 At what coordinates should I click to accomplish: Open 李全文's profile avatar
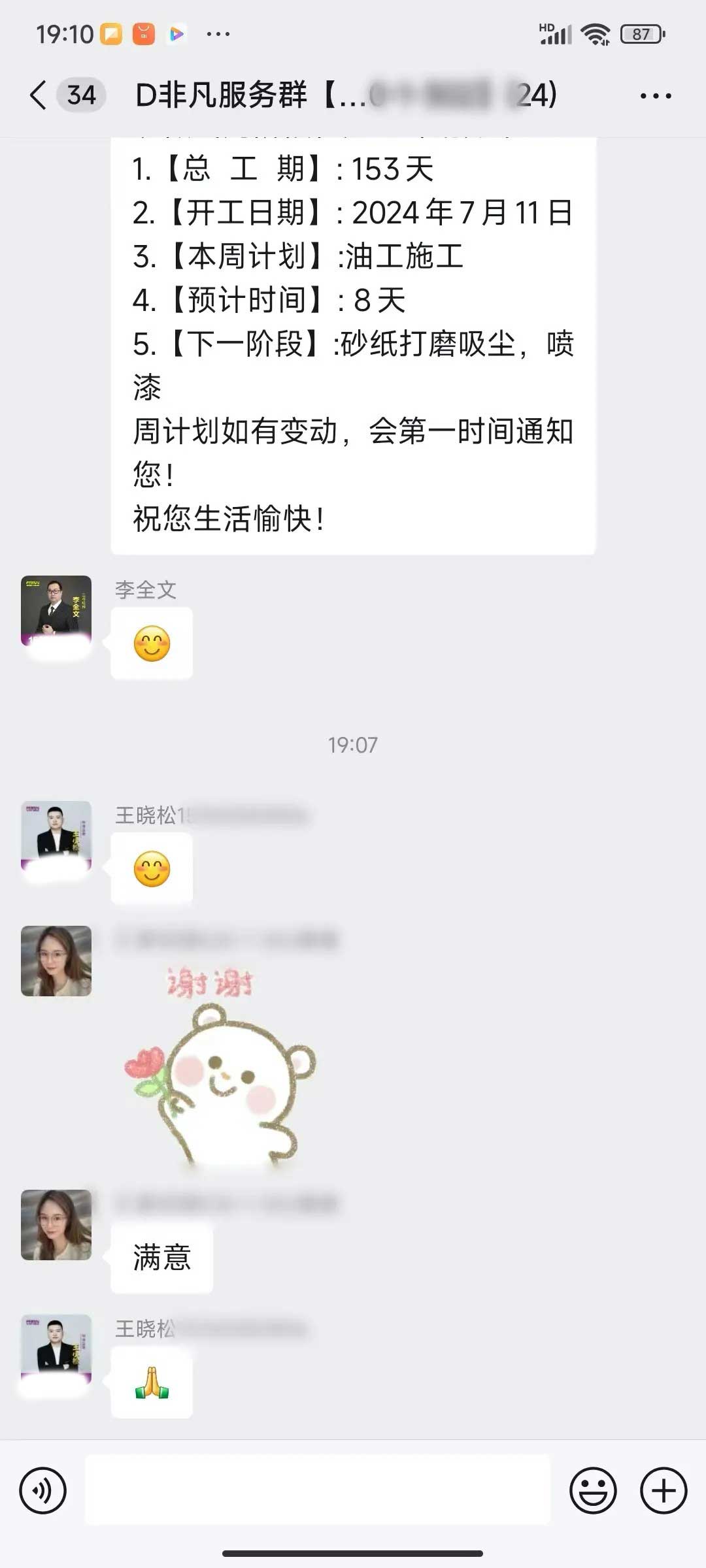(56, 610)
